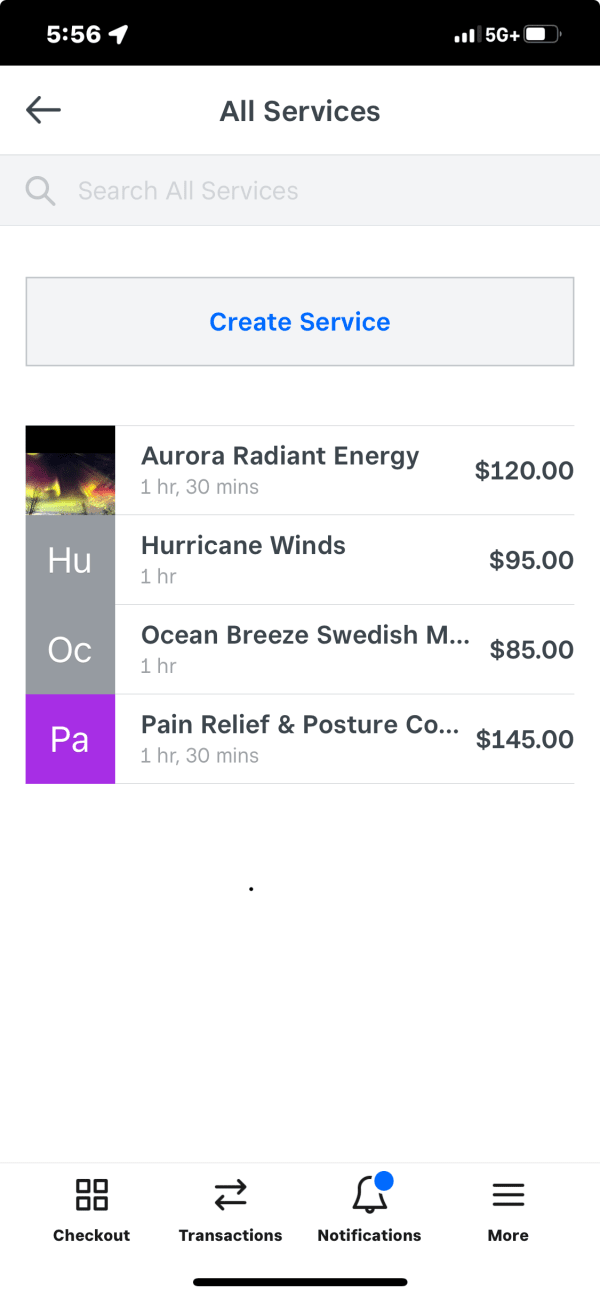Tap the Create Service button
Image resolution: width=600 pixels, height=1299 pixels.
click(300, 322)
